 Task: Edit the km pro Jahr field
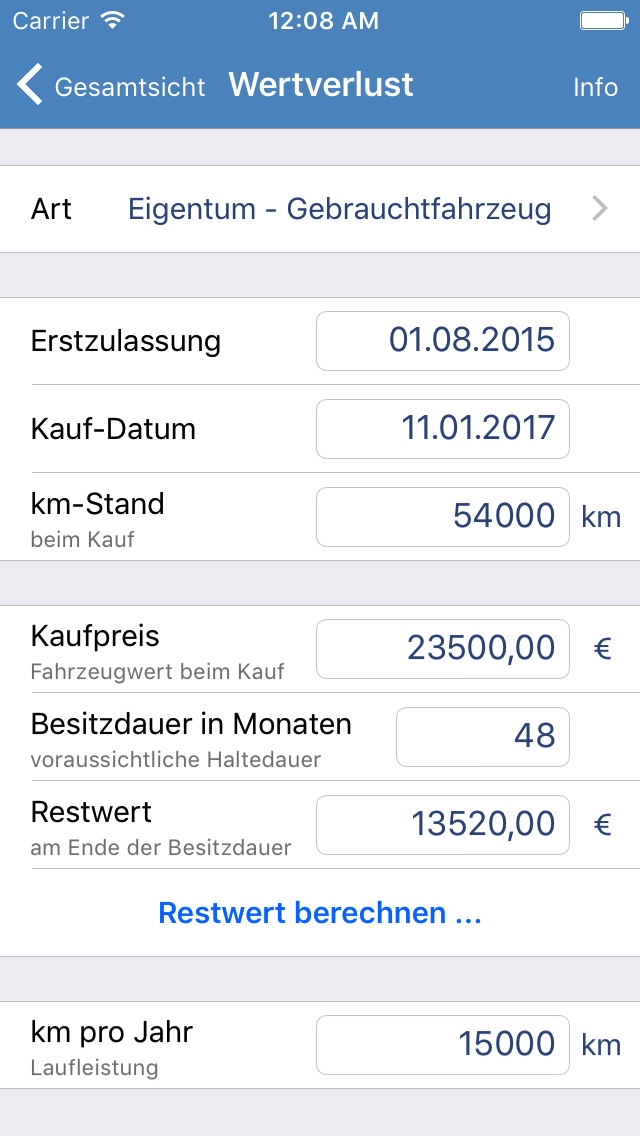click(443, 1045)
